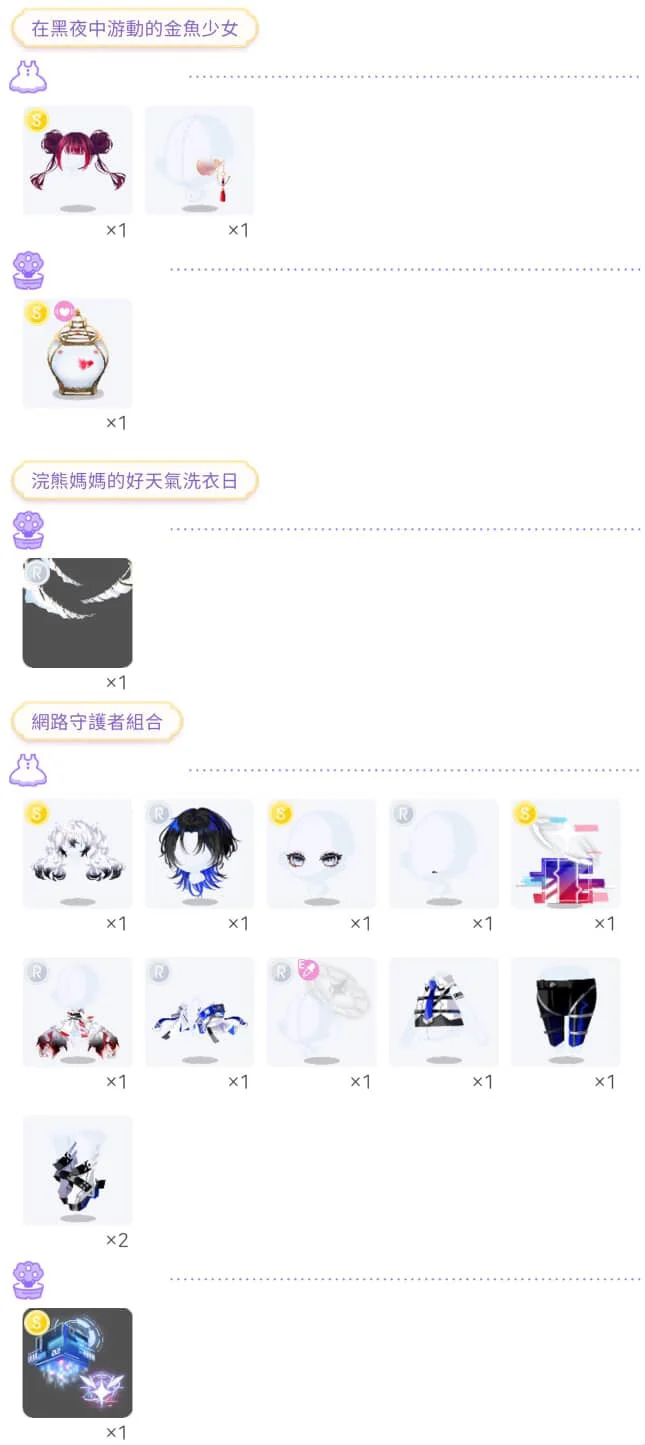Open the glowing blue cyber room item
Image resolution: width=645 pixels, height=1445 pixels.
(x=77, y=1362)
